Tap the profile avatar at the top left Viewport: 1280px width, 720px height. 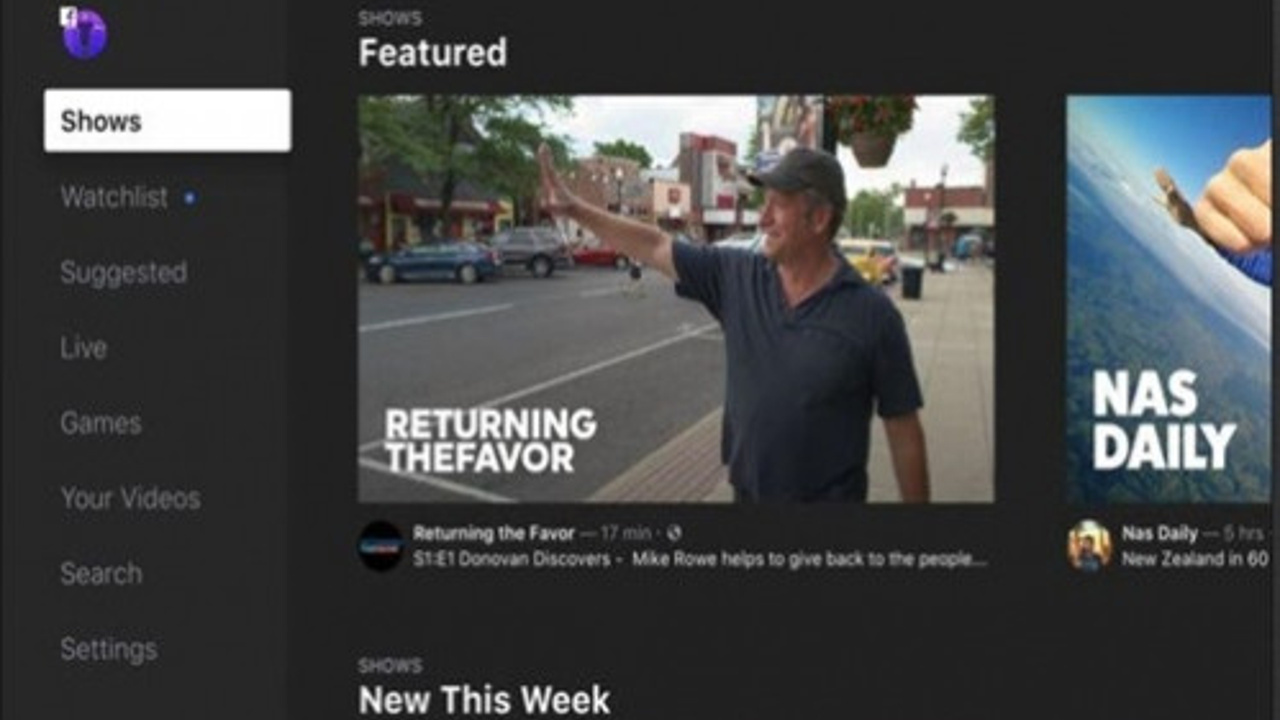tap(84, 32)
